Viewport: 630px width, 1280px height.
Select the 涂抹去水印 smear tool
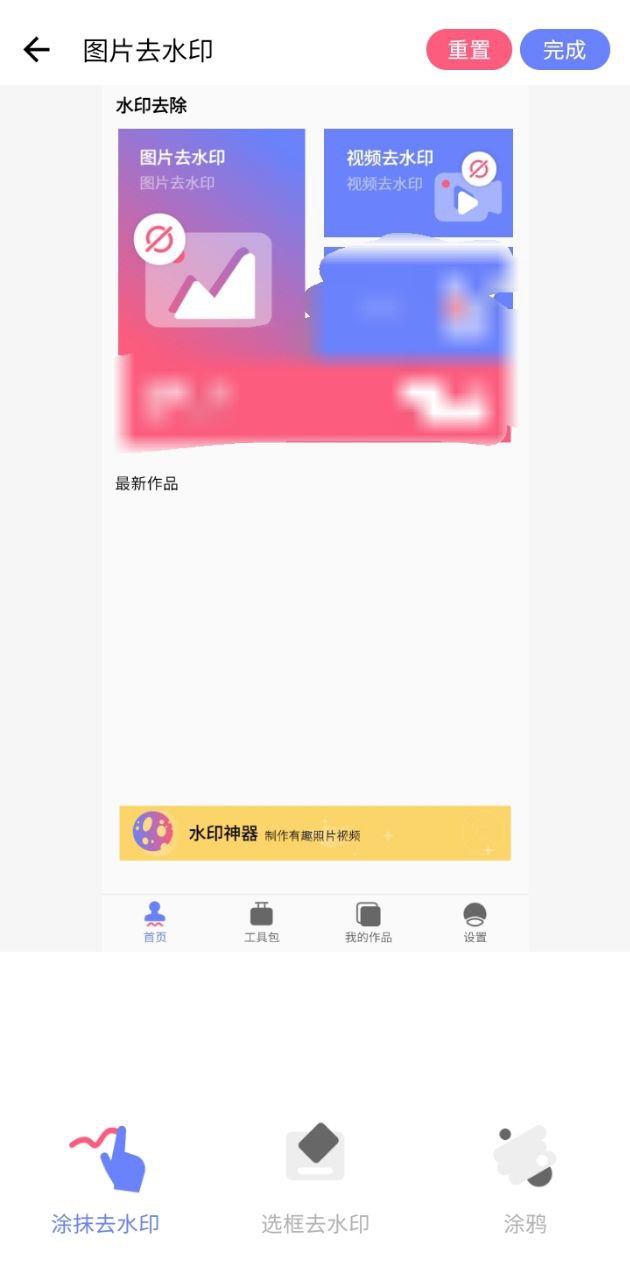(106, 1178)
